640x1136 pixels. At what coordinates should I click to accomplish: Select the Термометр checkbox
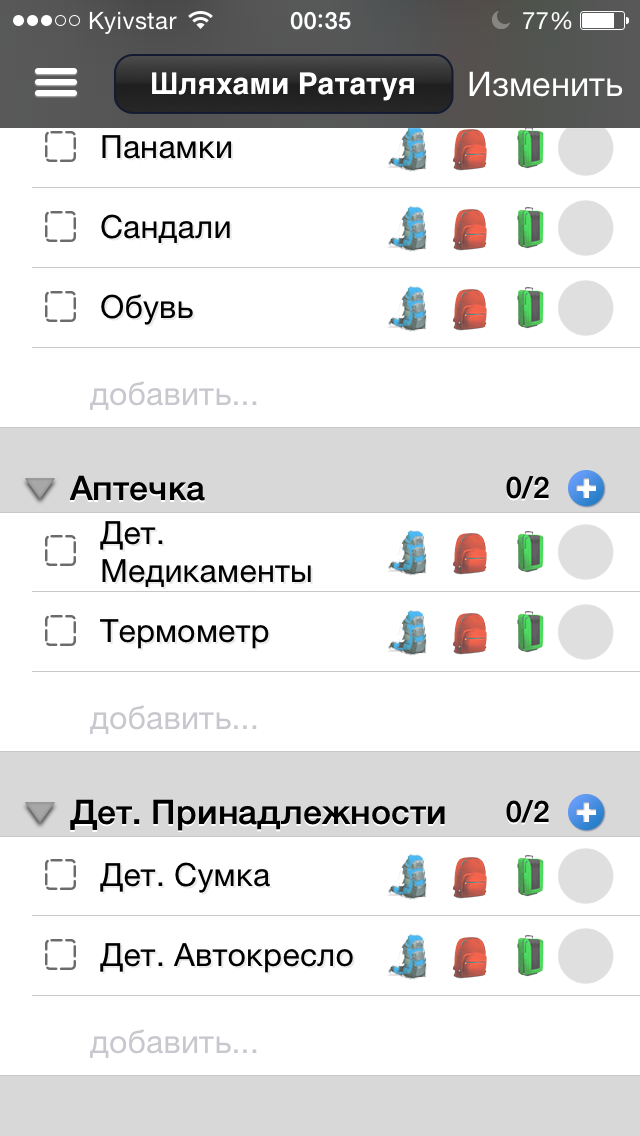click(61, 632)
